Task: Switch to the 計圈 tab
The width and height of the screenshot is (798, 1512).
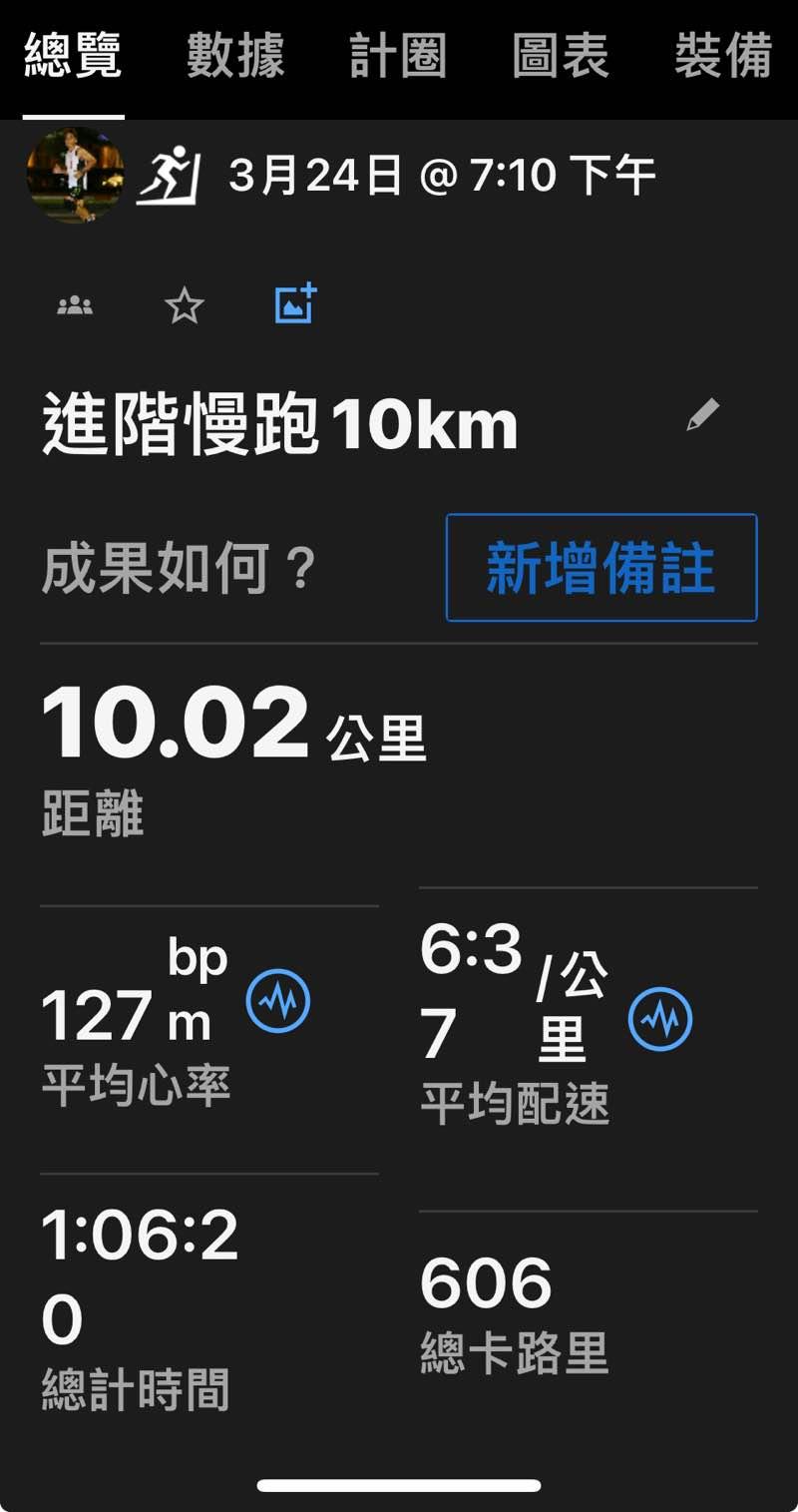Action: pyautogui.click(x=398, y=56)
